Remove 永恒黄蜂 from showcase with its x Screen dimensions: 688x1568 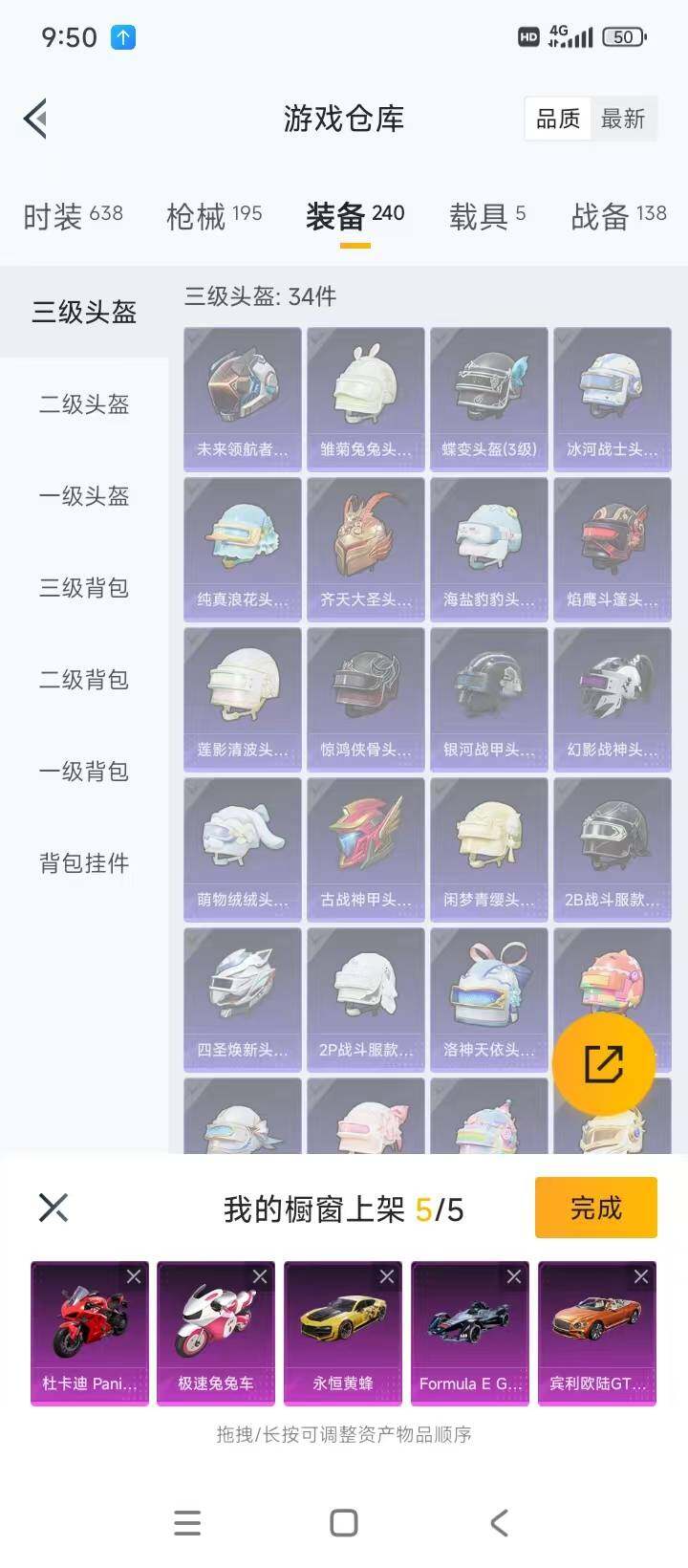tap(386, 1275)
